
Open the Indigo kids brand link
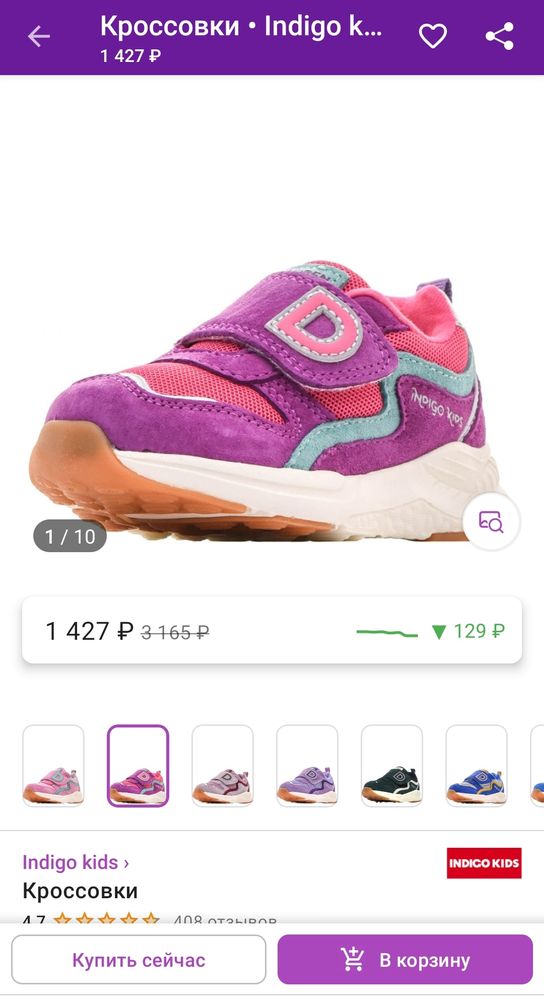75,862
